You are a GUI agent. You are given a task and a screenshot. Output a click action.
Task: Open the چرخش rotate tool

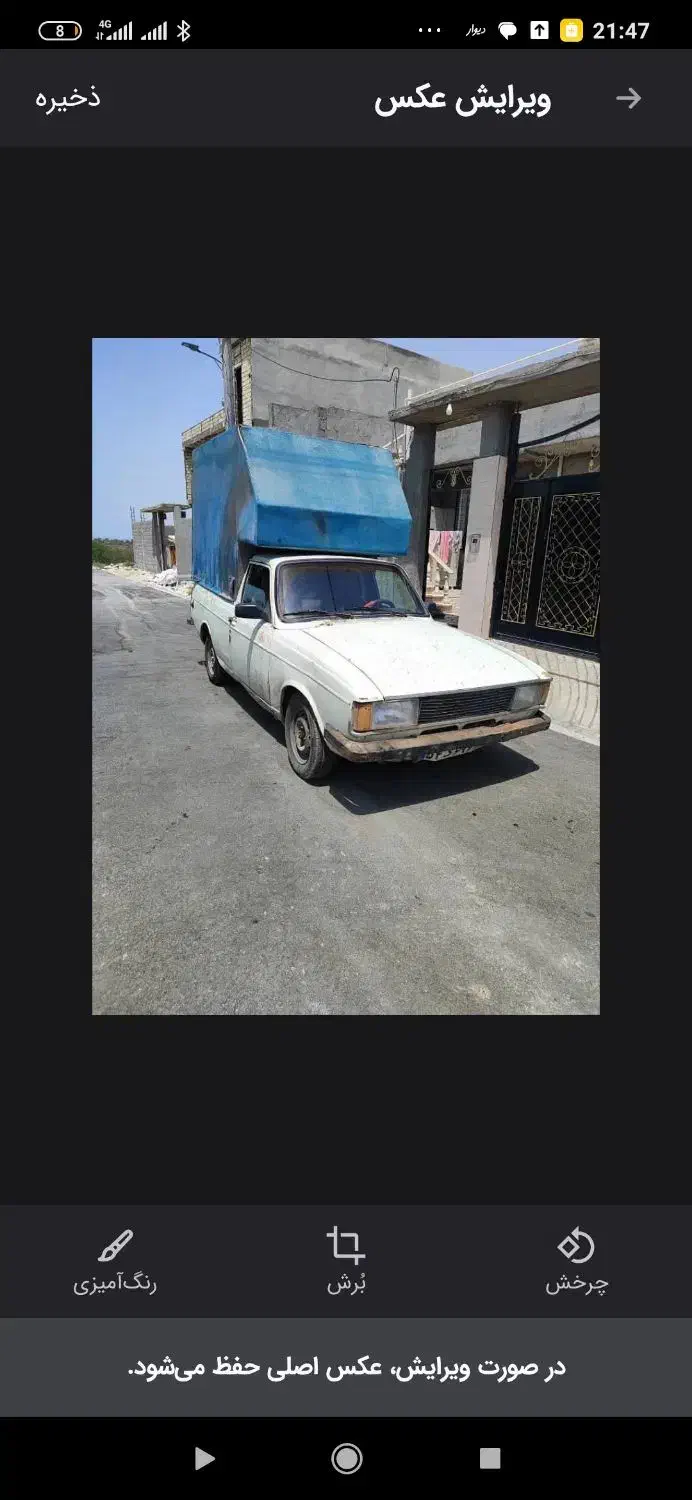pyautogui.click(x=576, y=1261)
